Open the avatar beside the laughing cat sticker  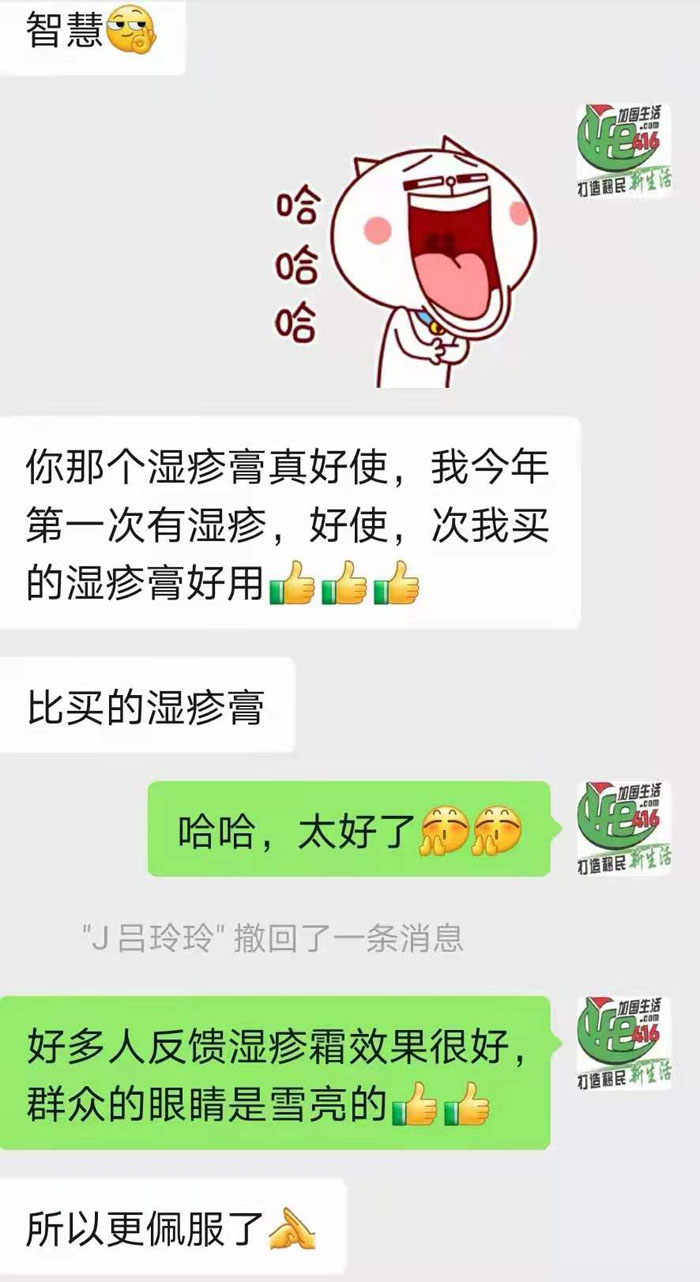tap(623, 149)
